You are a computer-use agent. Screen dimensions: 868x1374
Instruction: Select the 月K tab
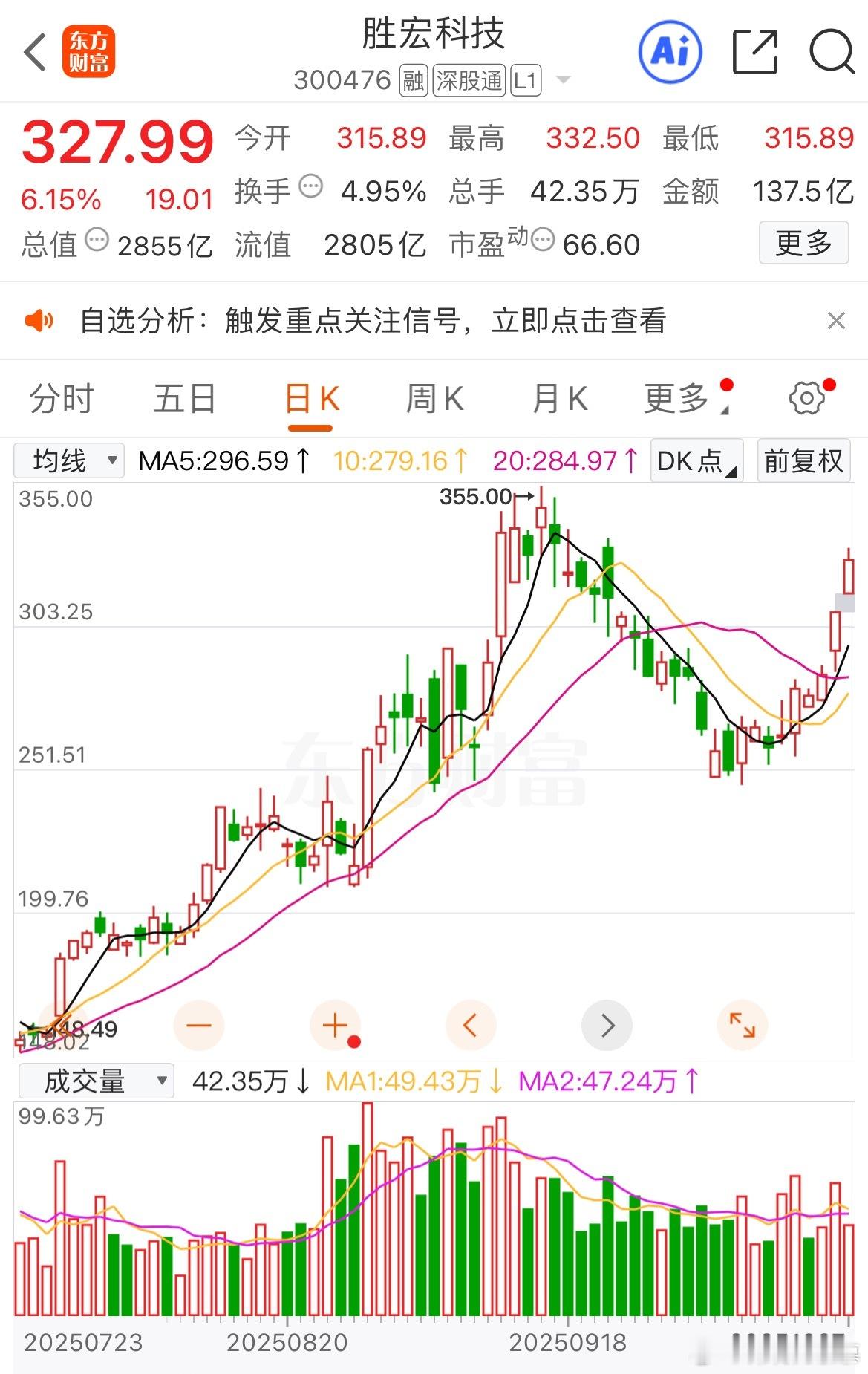560,399
